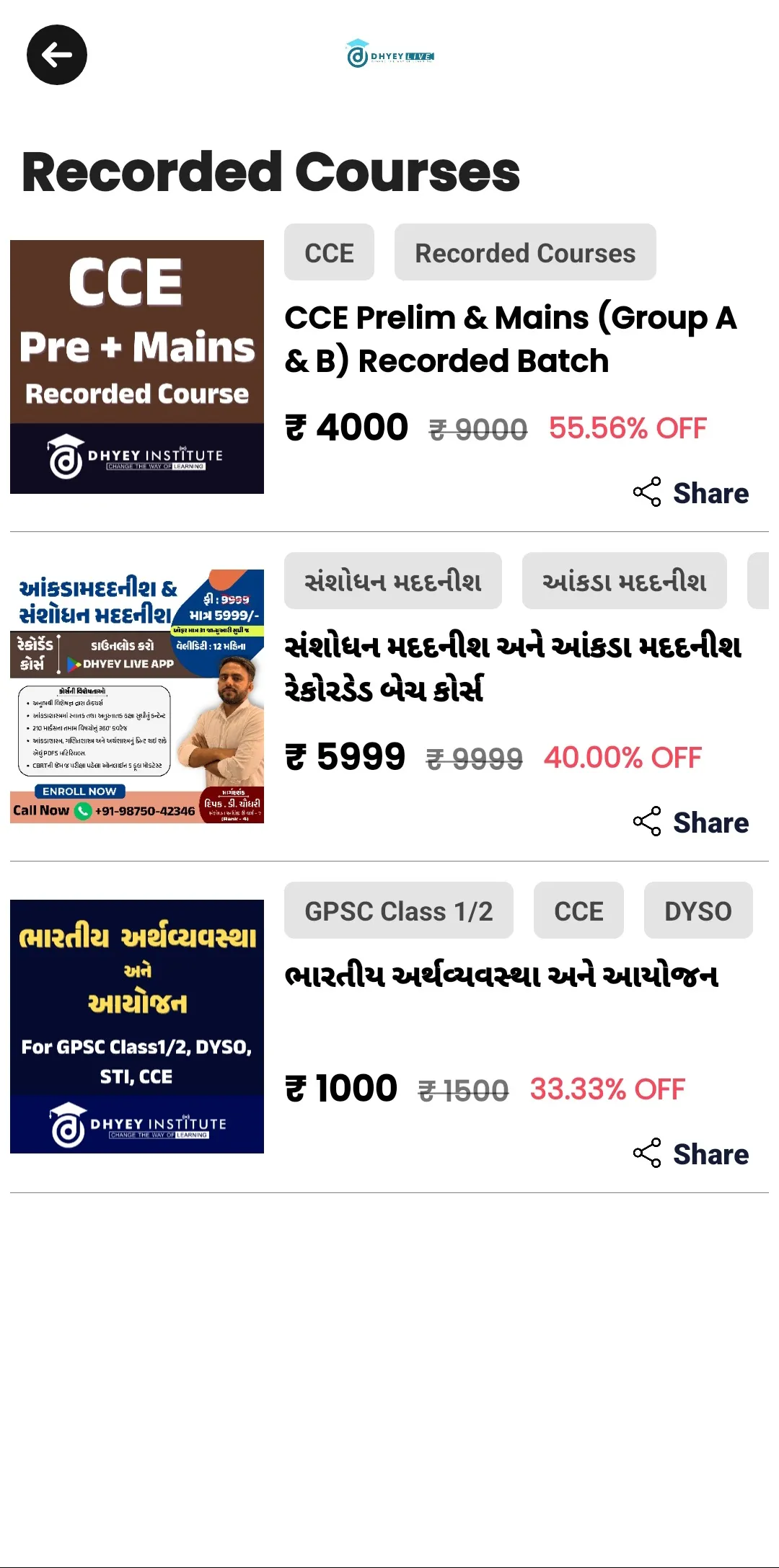Open the ₹5999 સંશોધન મદદનીશ recorded course
The width and height of the screenshot is (779, 1568).
pyautogui.click(x=512, y=668)
